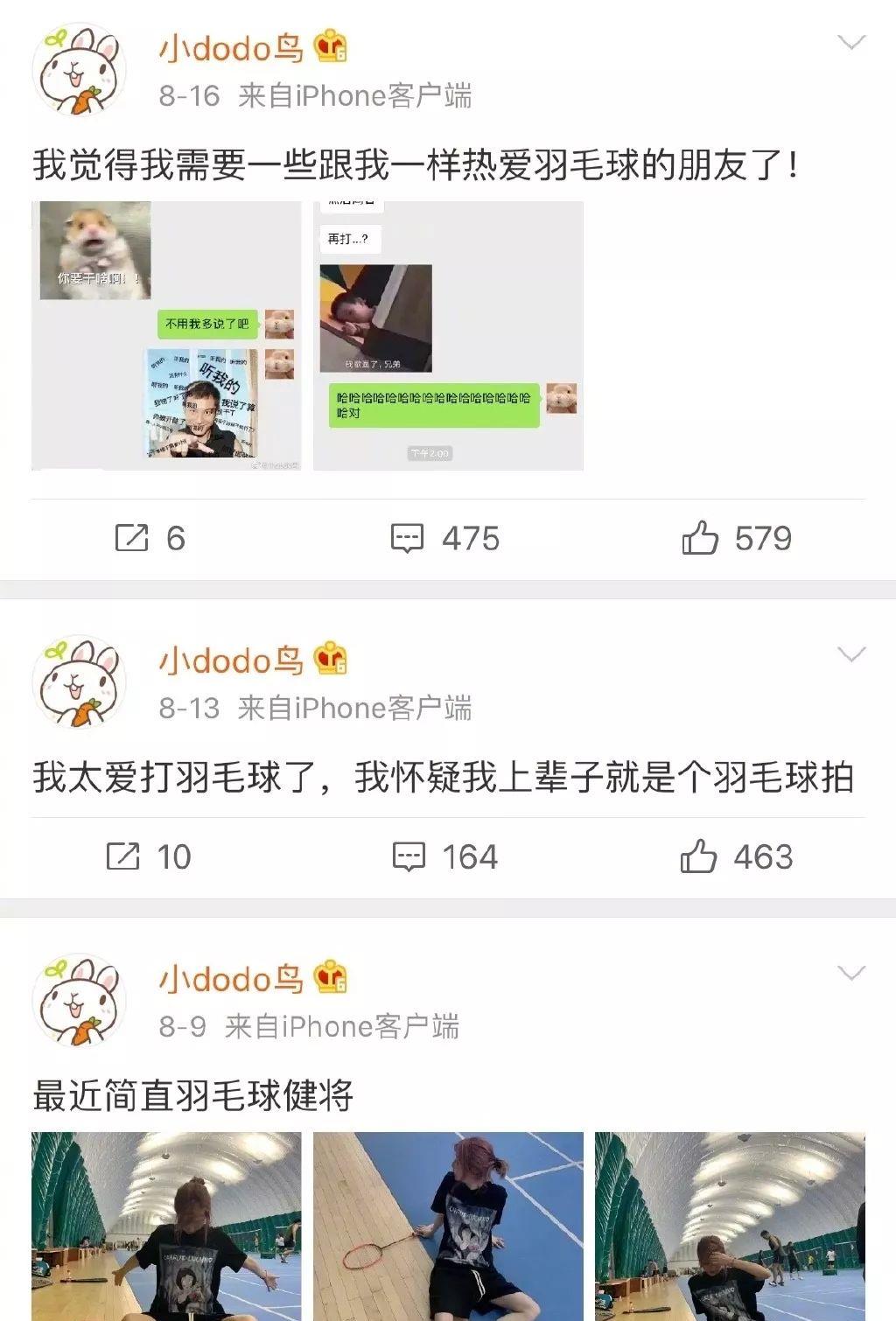
Task: Expand the chevron menu on the 8-16 post
Action: click(850, 42)
